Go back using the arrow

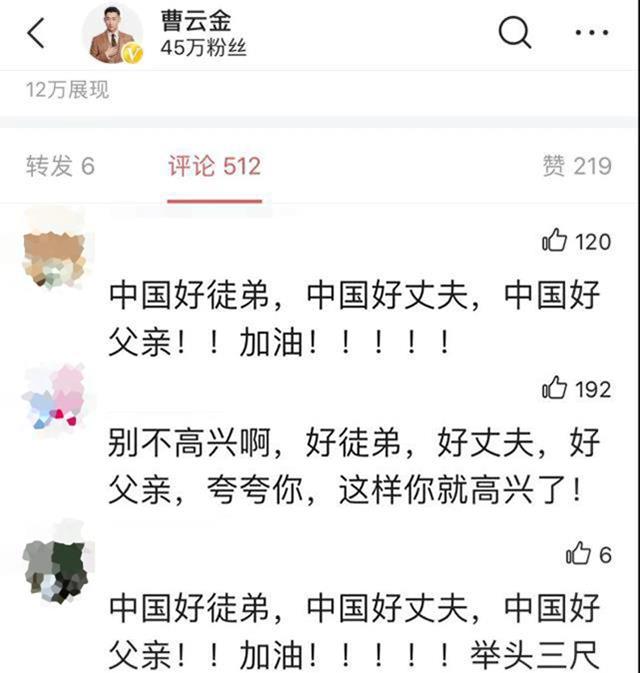click(x=36, y=35)
